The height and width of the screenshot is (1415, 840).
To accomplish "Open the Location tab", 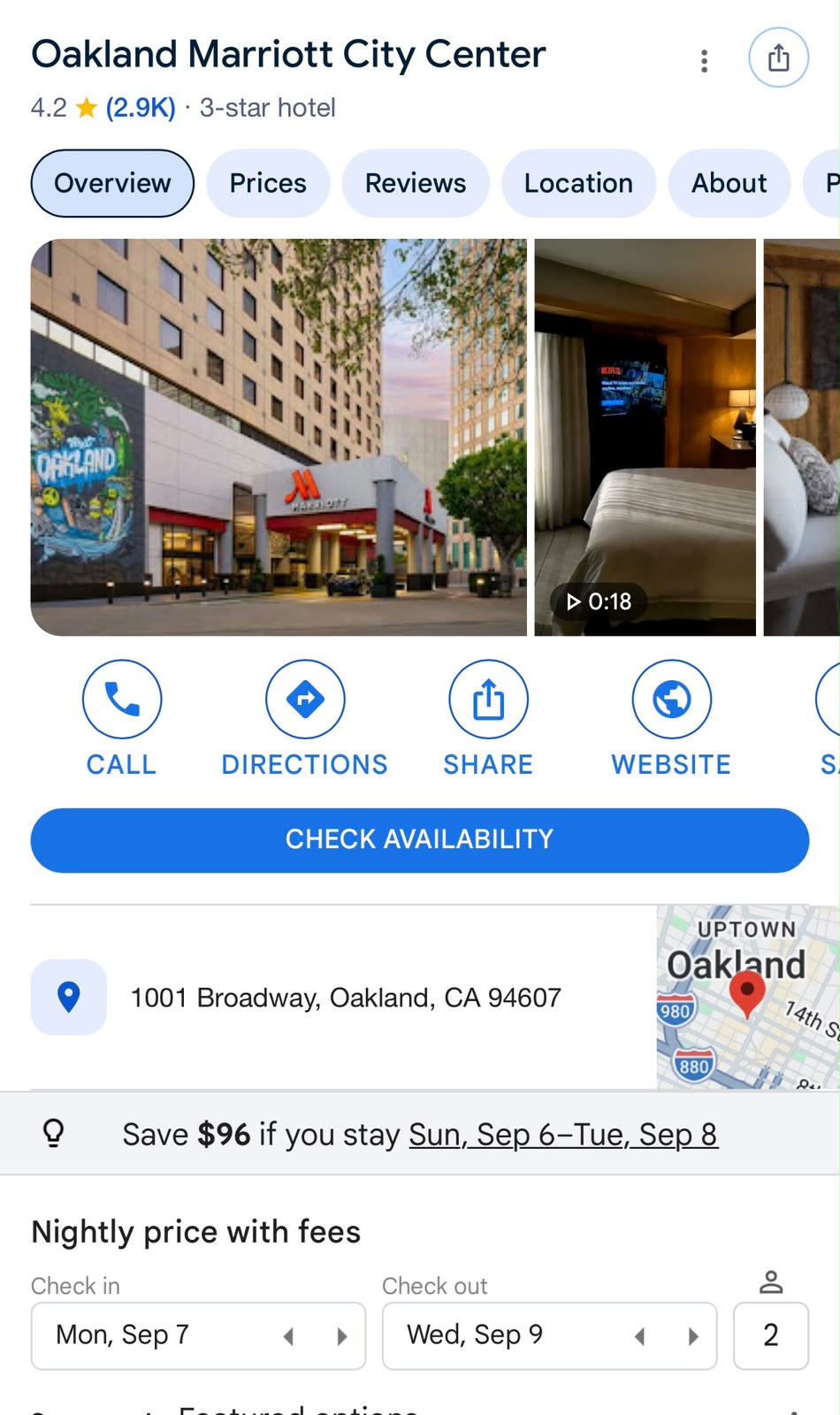I will coord(578,183).
